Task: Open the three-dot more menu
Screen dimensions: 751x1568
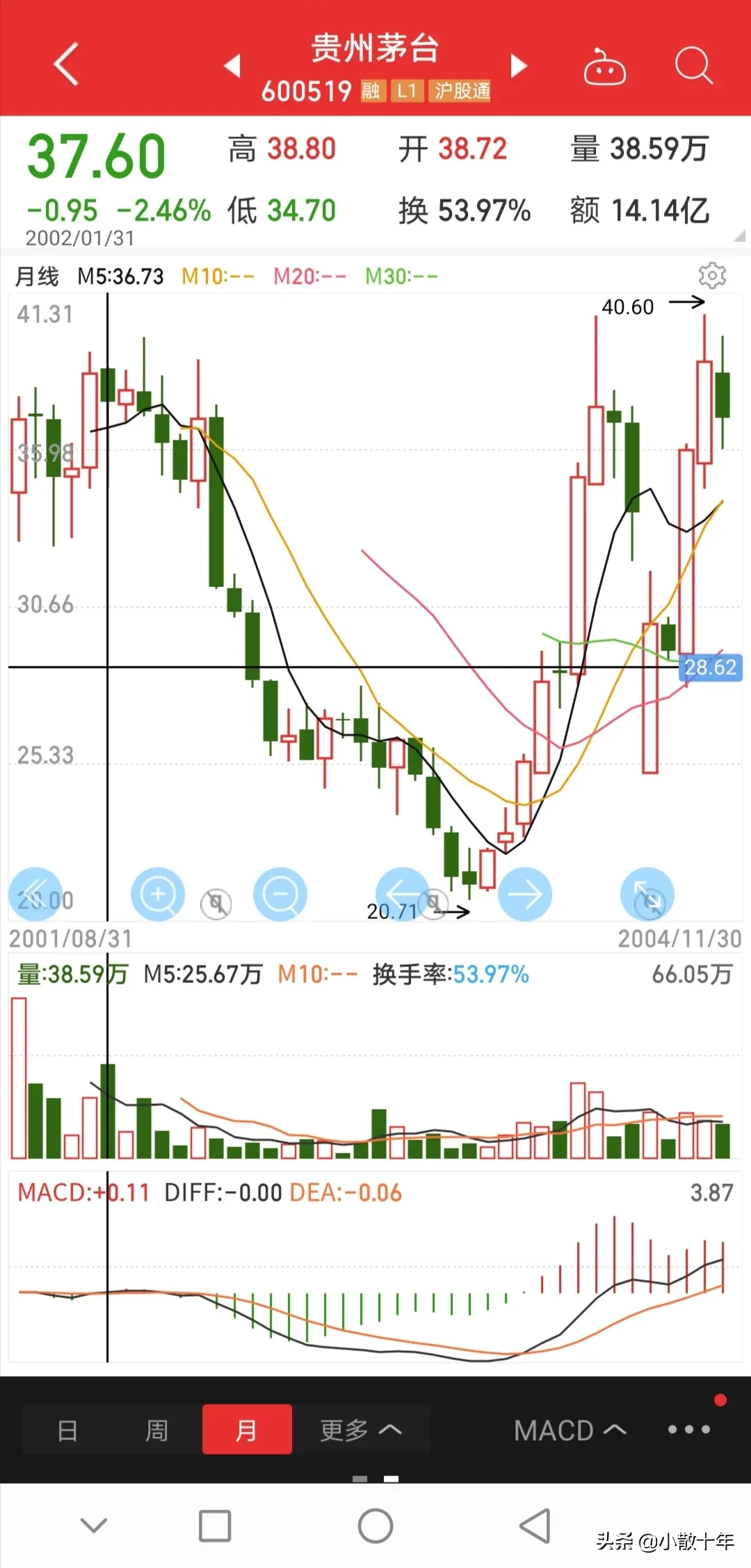Action: tap(689, 1430)
